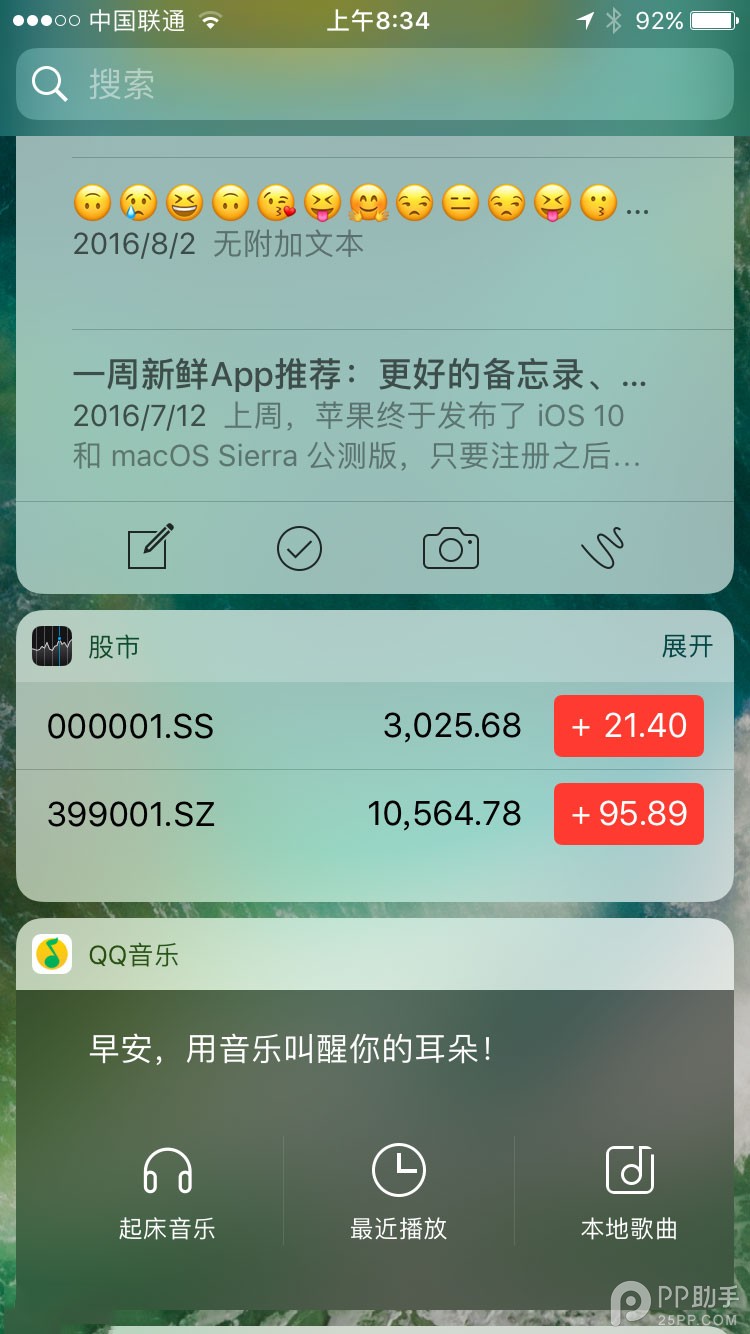This screenshot has height=1334, width=750.
Task: Expand the 股市 widget with 展开
Action: [687, 647]
